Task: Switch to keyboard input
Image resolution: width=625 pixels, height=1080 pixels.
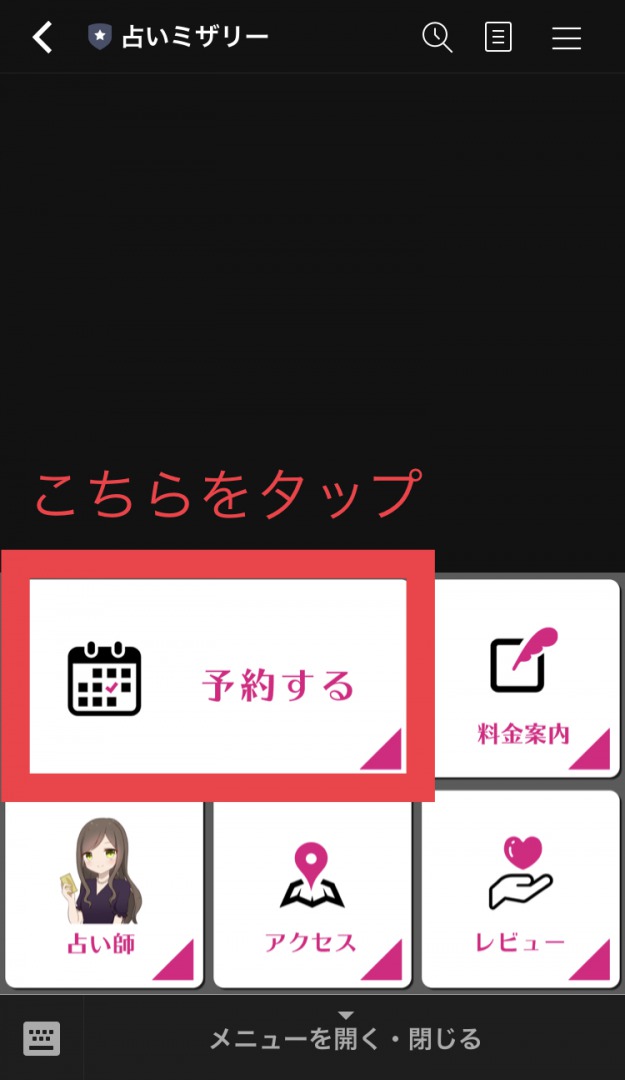Action: coord(41,1038)
